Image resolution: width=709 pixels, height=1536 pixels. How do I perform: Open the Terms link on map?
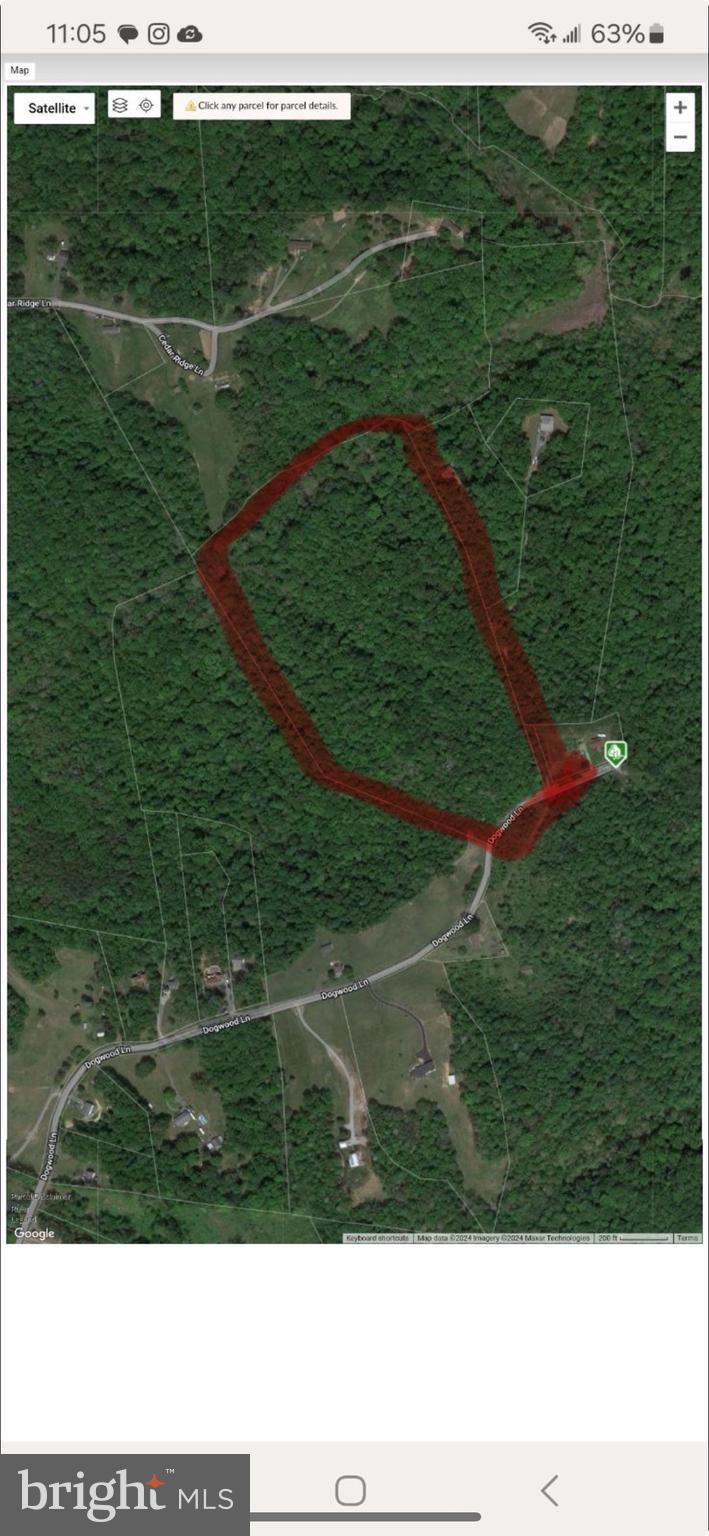[x=687, y=1238]
